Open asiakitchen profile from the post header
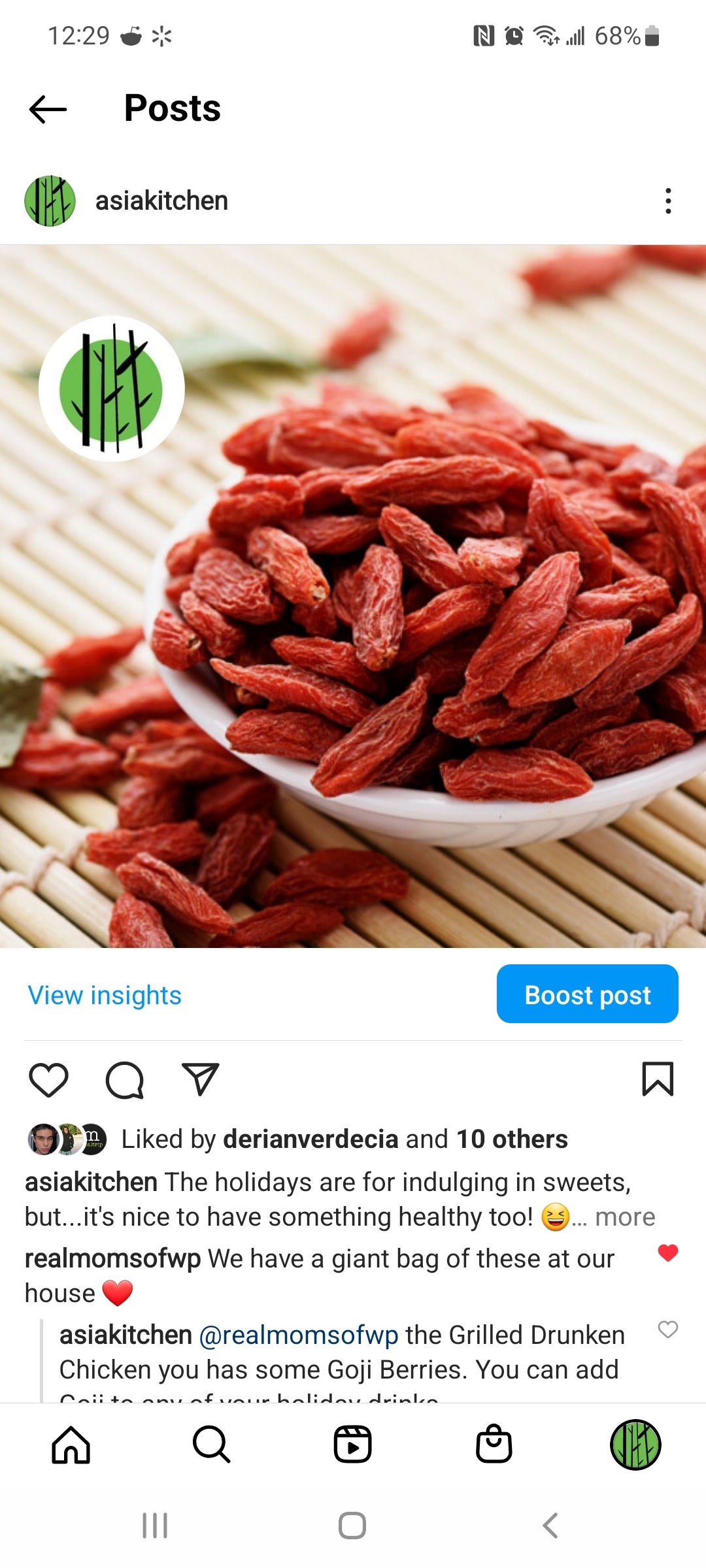Viewport: 706px width, 1568px height. [x=161, y=201]
